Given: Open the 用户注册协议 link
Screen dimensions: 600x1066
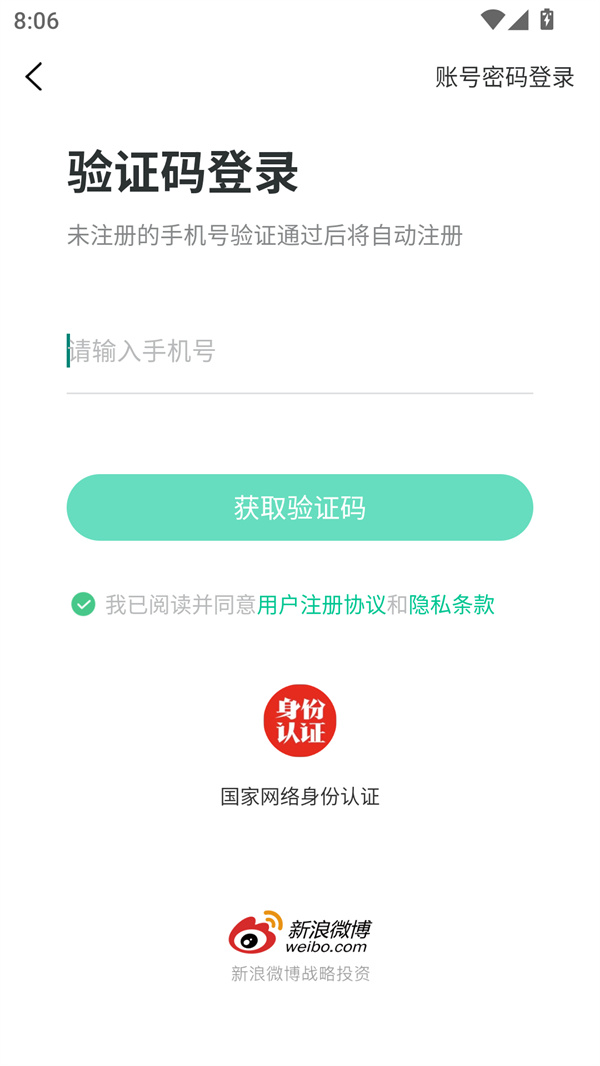Looking at the screenshot, I should (321, 604).
